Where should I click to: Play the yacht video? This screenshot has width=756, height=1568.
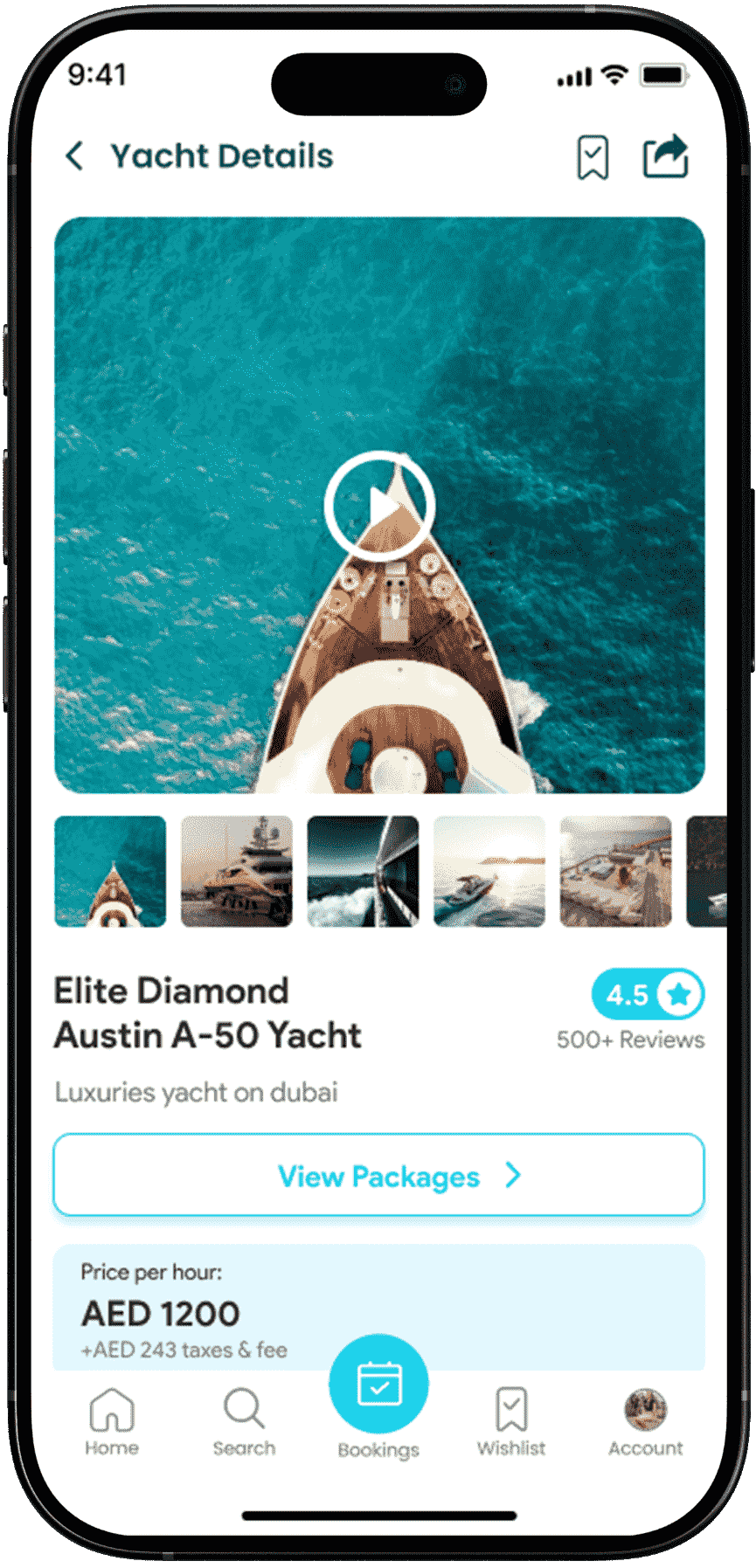point(379,506)
